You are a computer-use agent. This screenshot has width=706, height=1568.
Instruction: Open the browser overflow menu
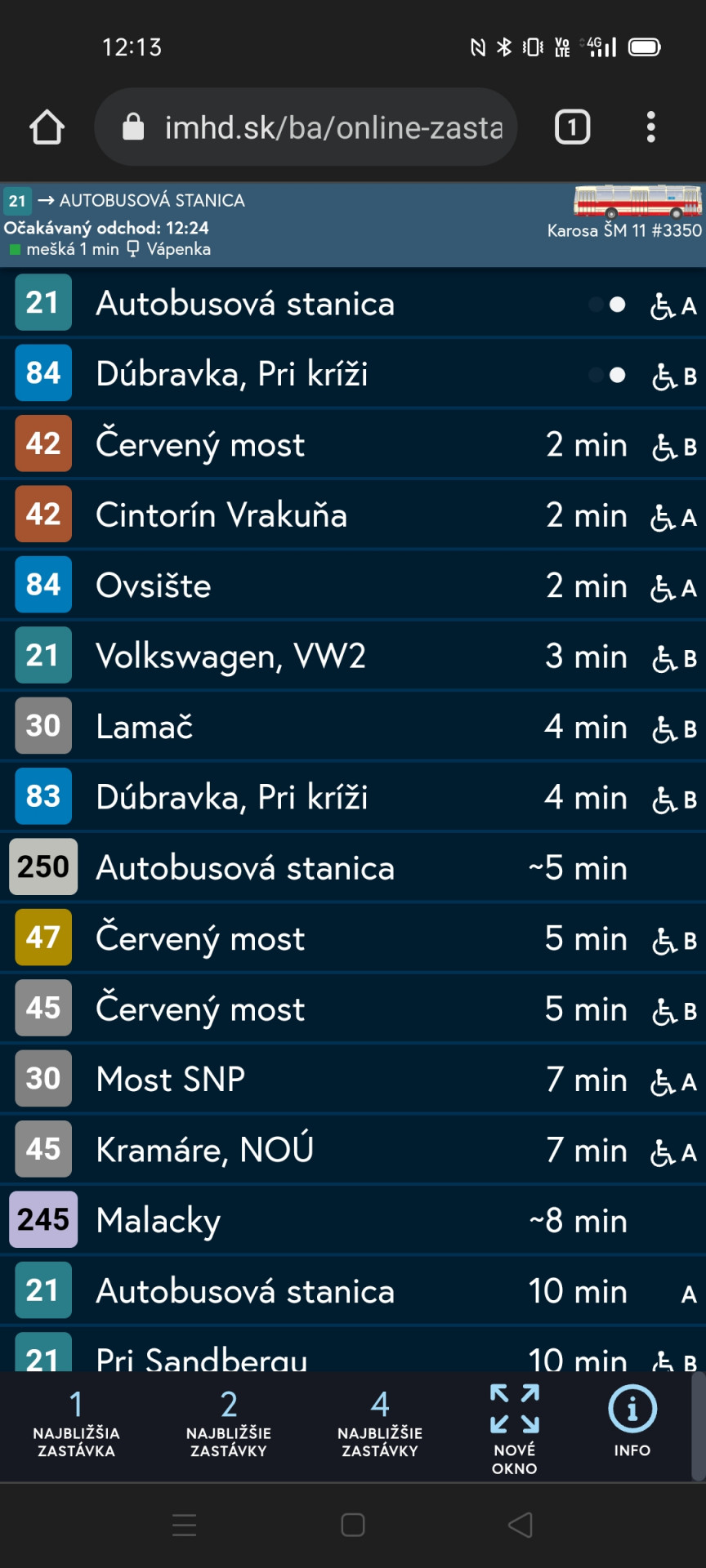[x=650, y=127]
